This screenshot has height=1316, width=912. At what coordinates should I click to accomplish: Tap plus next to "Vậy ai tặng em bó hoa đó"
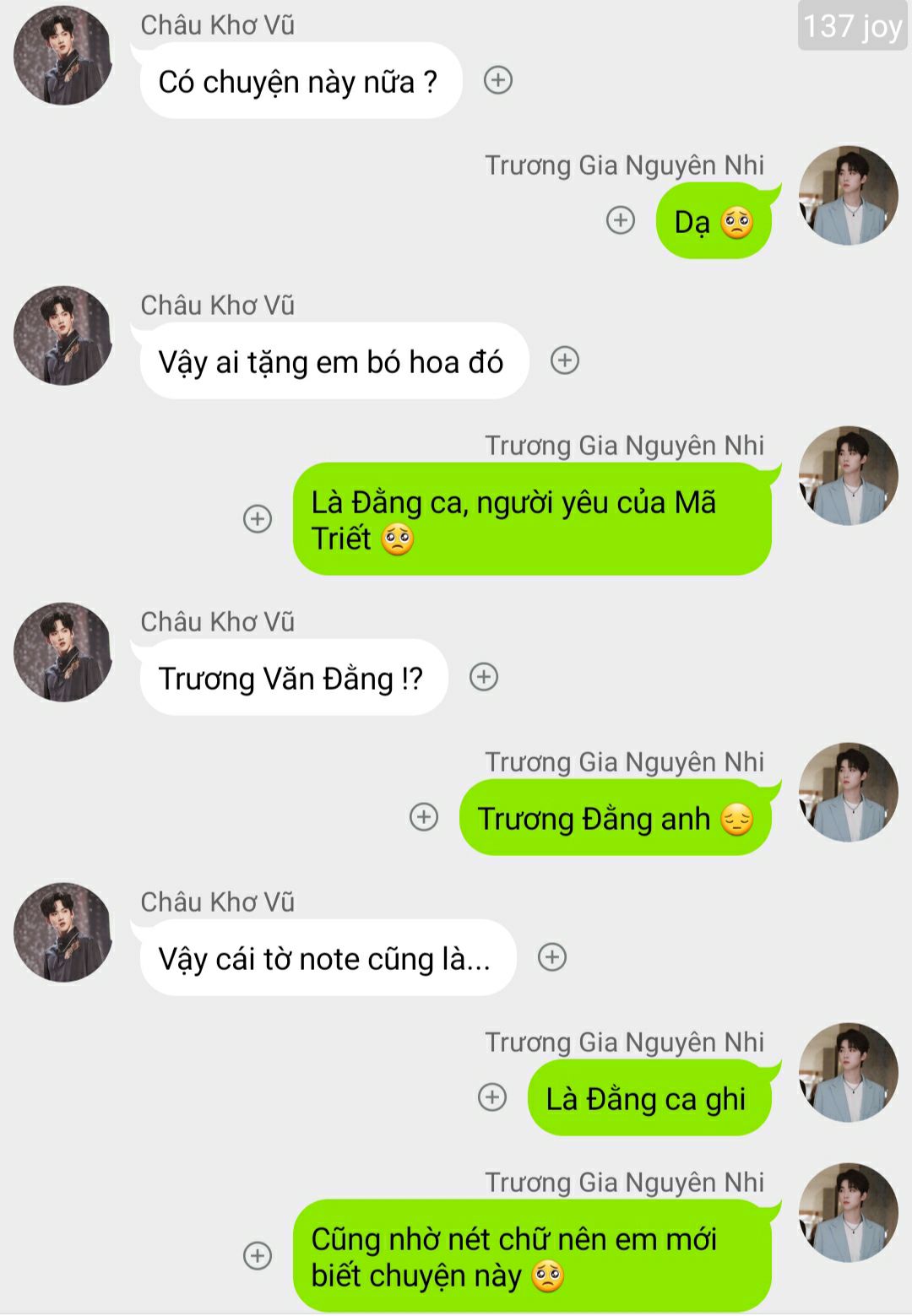565,360
